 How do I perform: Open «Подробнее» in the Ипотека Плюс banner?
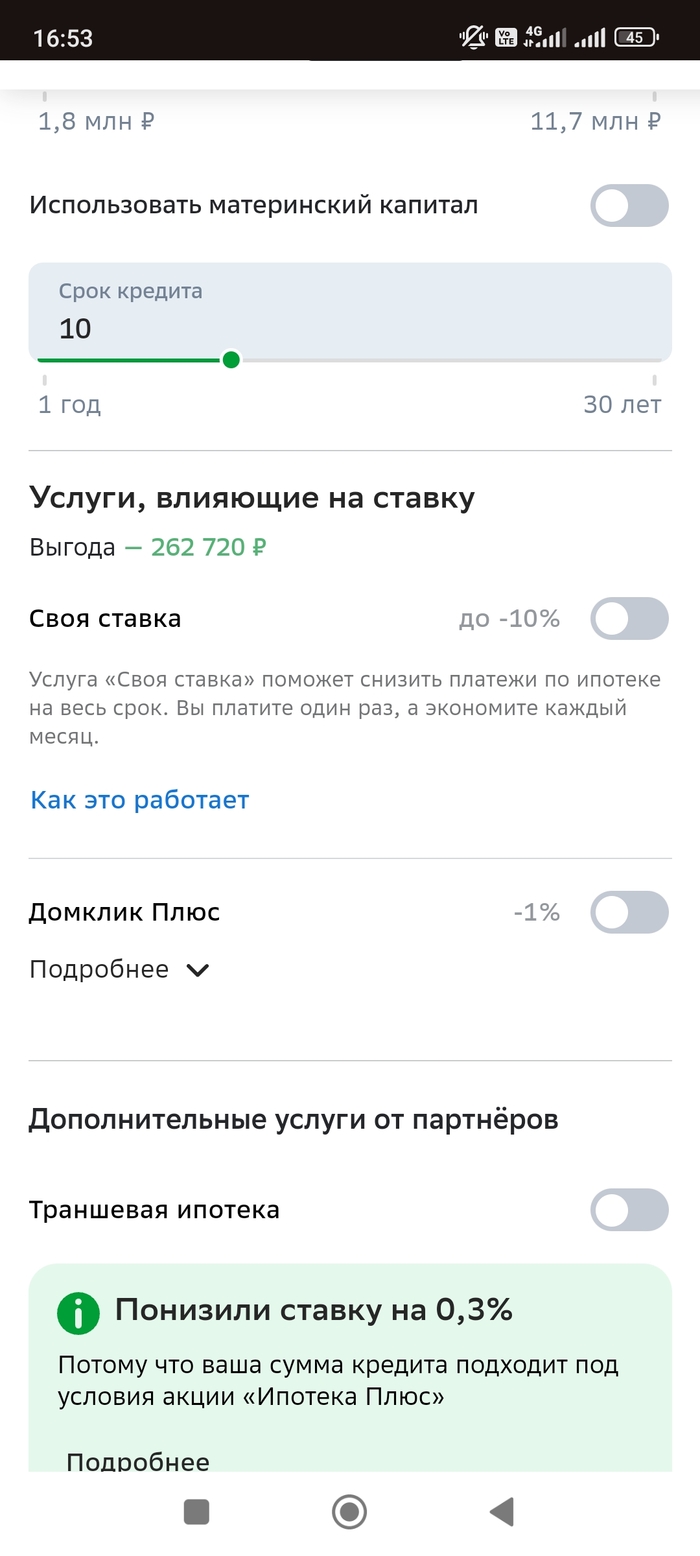click(x=138, y=1460)
